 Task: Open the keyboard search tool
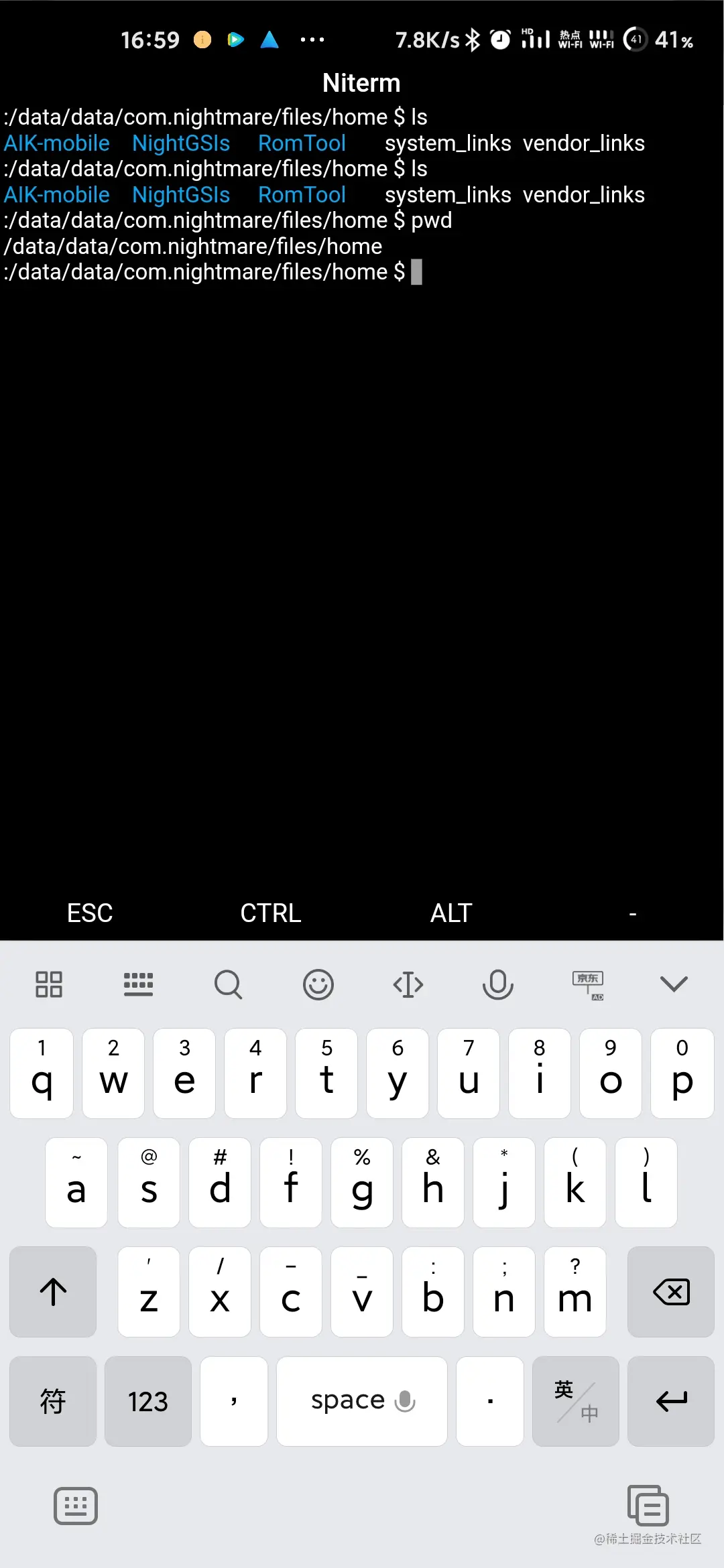click(x=228, y=984)
